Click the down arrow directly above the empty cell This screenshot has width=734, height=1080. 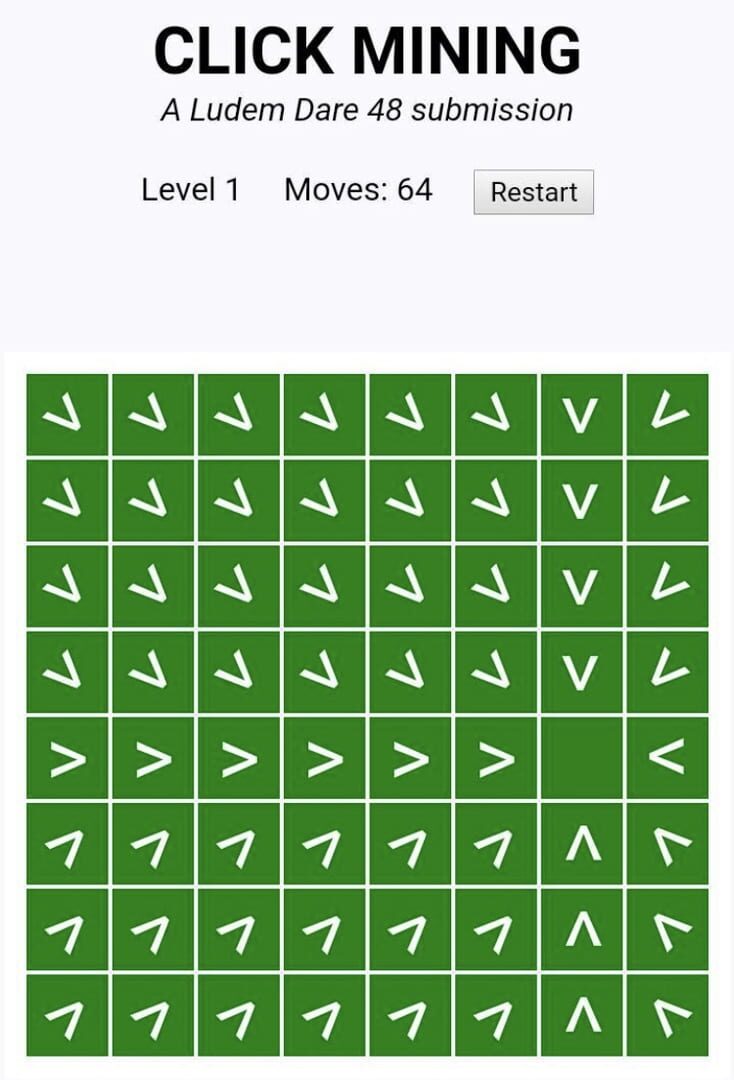[x=580, y=670]
